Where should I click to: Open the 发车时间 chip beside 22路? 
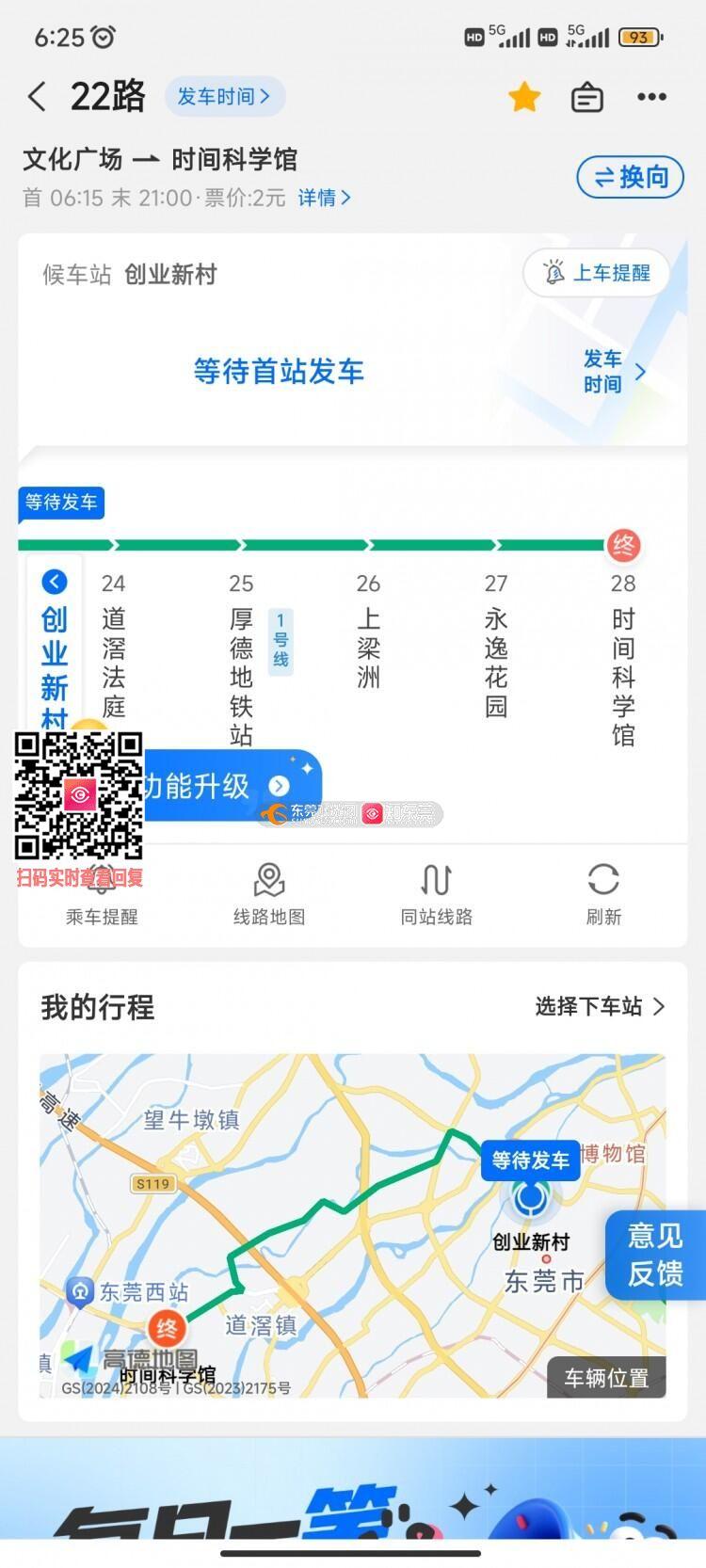coord(224,97)
